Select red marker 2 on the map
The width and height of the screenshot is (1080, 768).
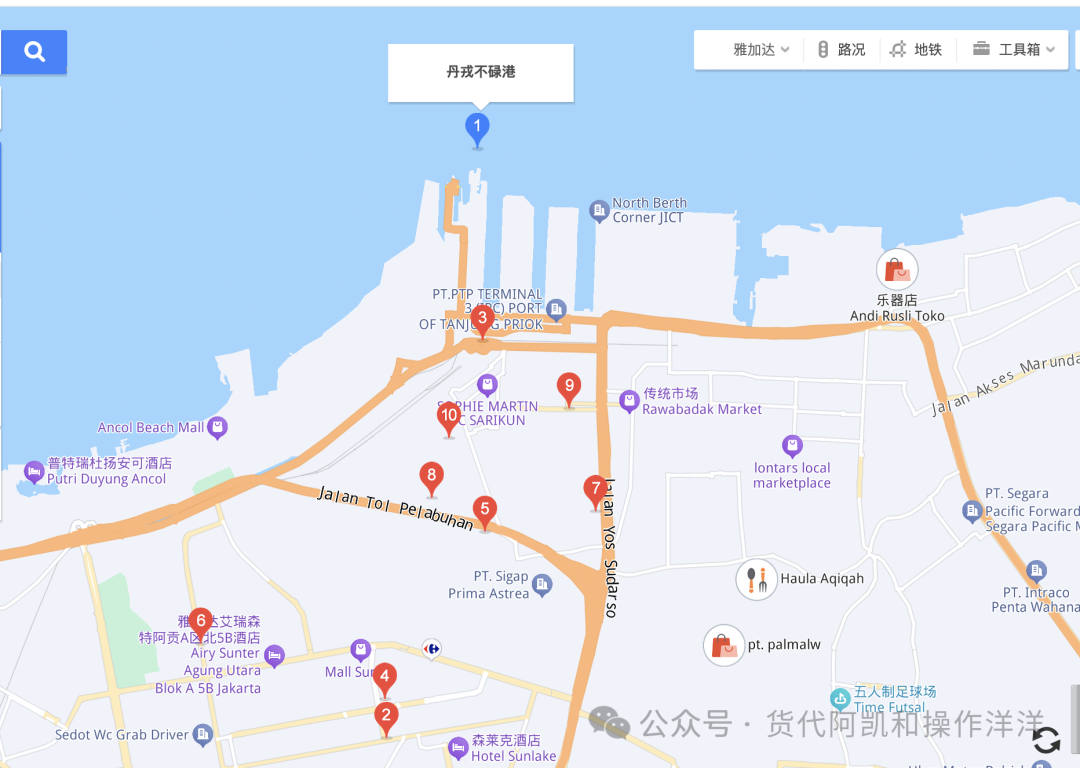pyautogui.click(x=386, y=716)
